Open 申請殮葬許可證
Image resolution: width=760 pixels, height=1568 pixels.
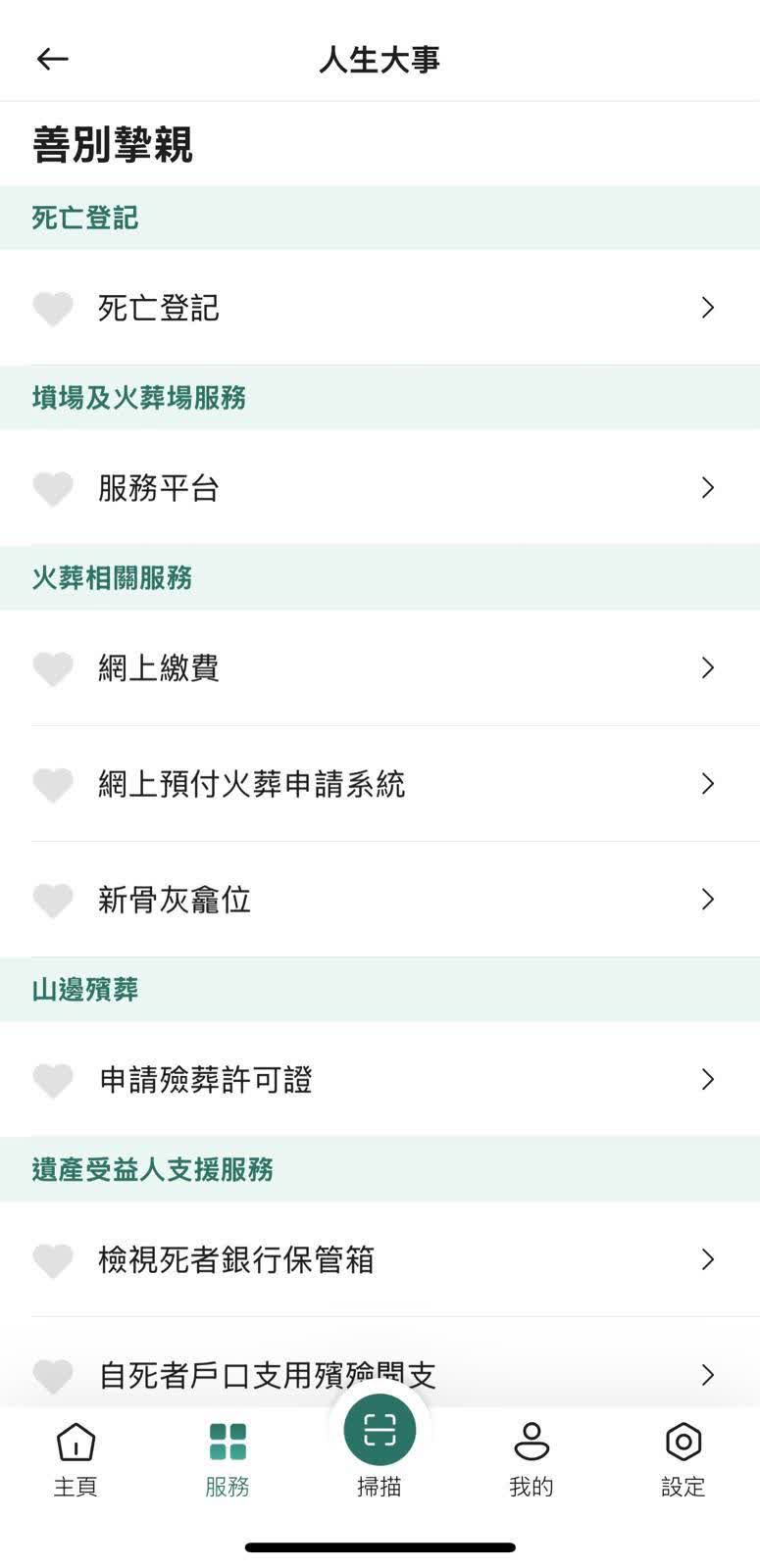pos(392,1080)
